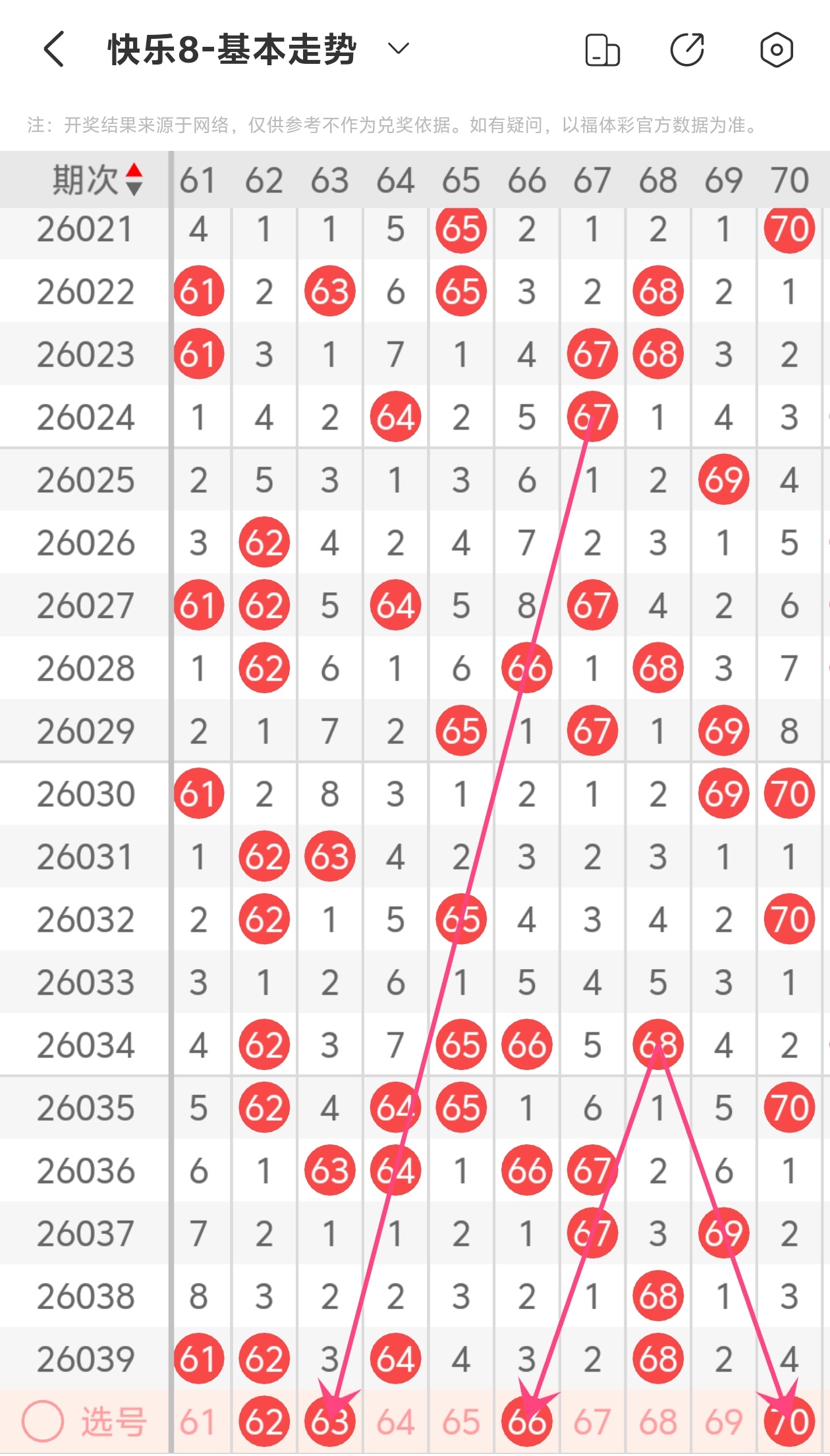This screenshot has height=1456, width=830.
Task: Deselect number 66 in the 选号 row
Action: pyautogui.click(x=527, y=1422)
